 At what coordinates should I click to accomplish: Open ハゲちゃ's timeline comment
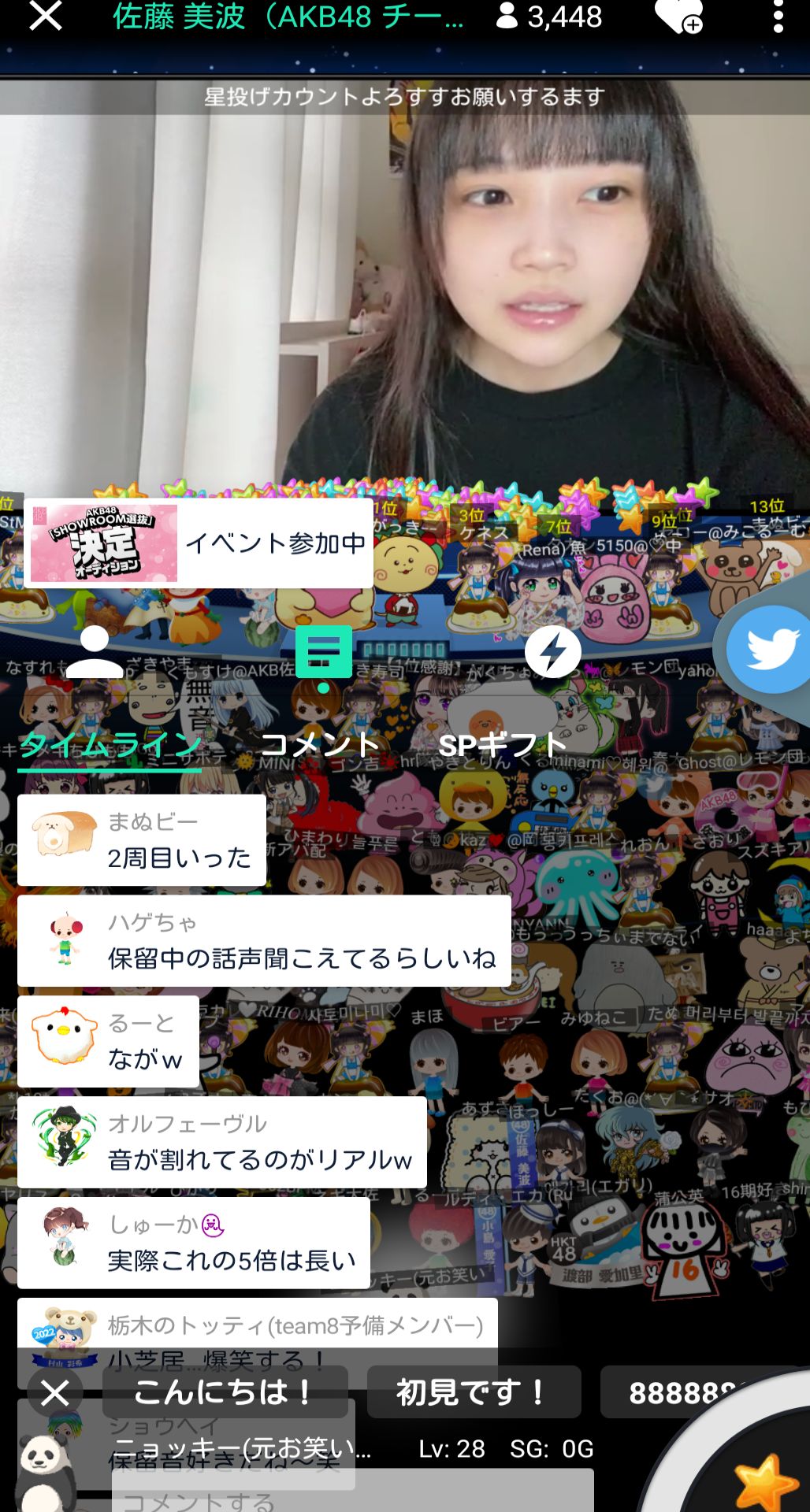[x=264, y=941]
